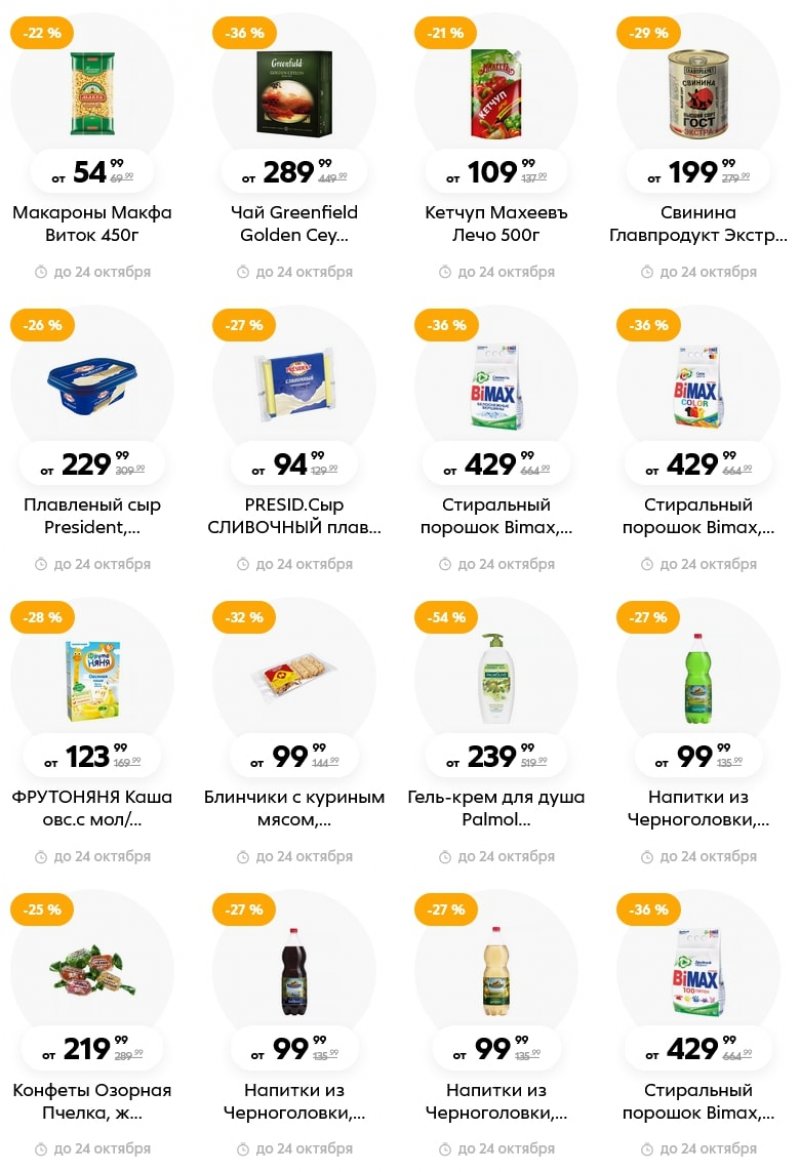Open the Свинина Главпродукт Экстра card
This screenshot has width=800, height=1172.
pyautogui.click(x=698, y=223)
